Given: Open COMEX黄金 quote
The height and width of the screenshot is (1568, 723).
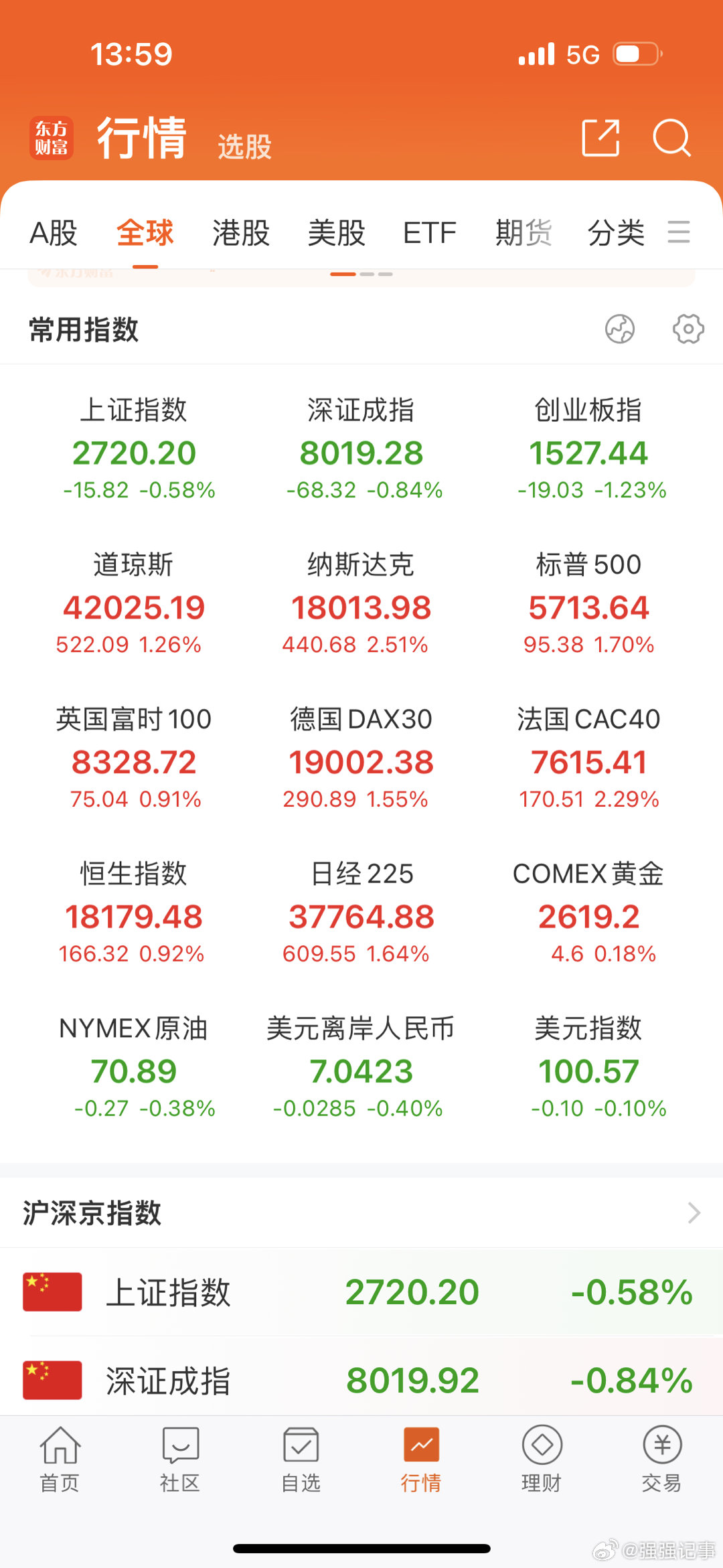Looking at the screenshot, I should point(589,912).
